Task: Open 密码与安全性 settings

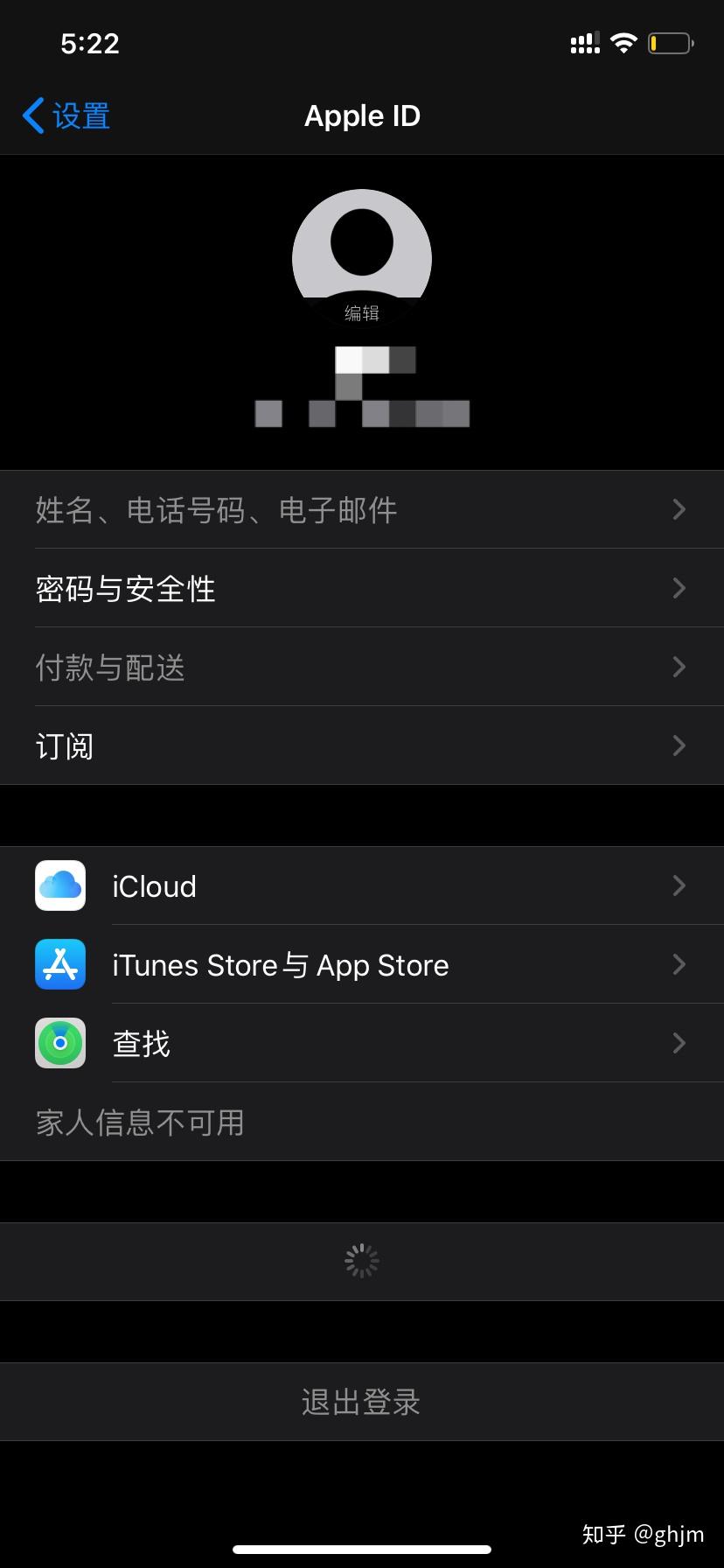Action: click(x=362, y=588)
